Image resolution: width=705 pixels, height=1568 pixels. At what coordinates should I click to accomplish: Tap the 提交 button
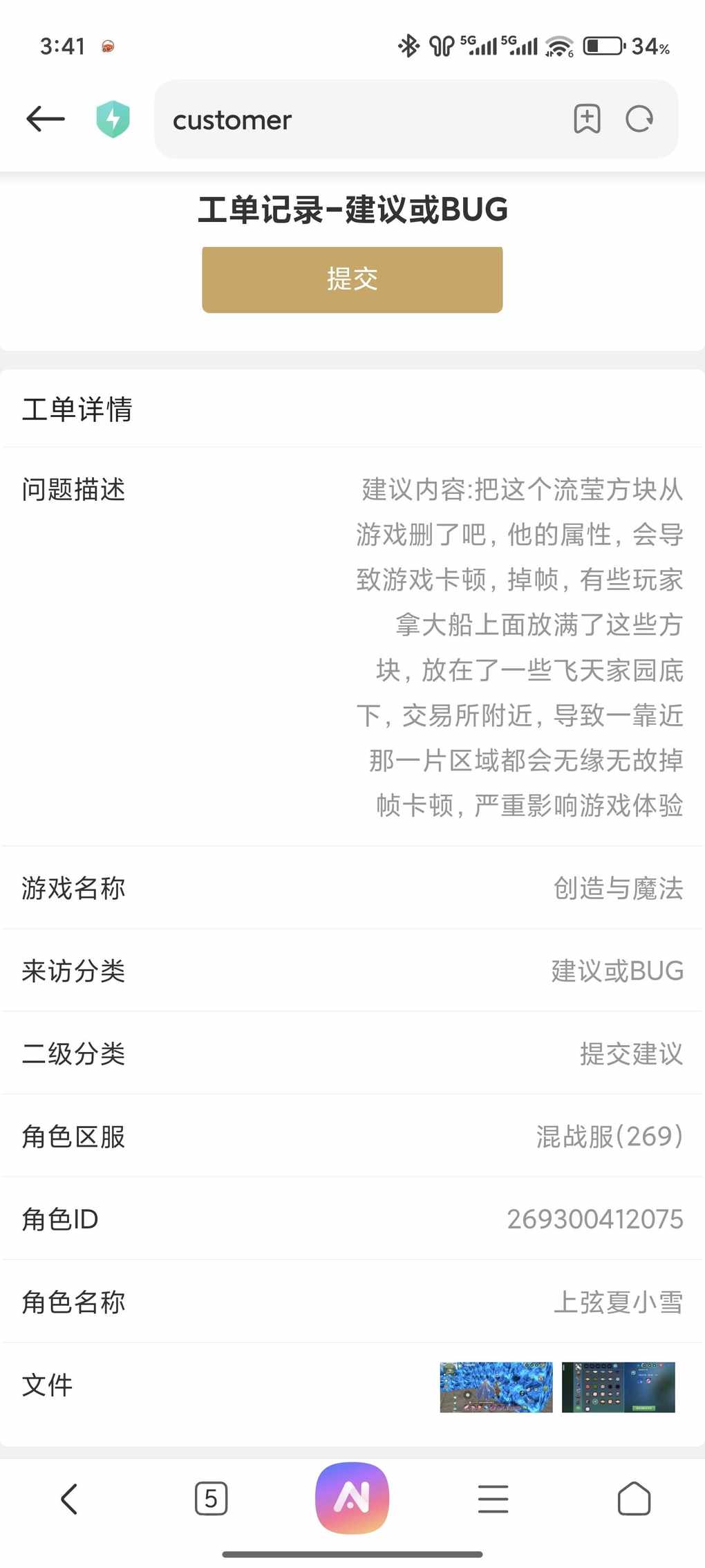[352, 279]
